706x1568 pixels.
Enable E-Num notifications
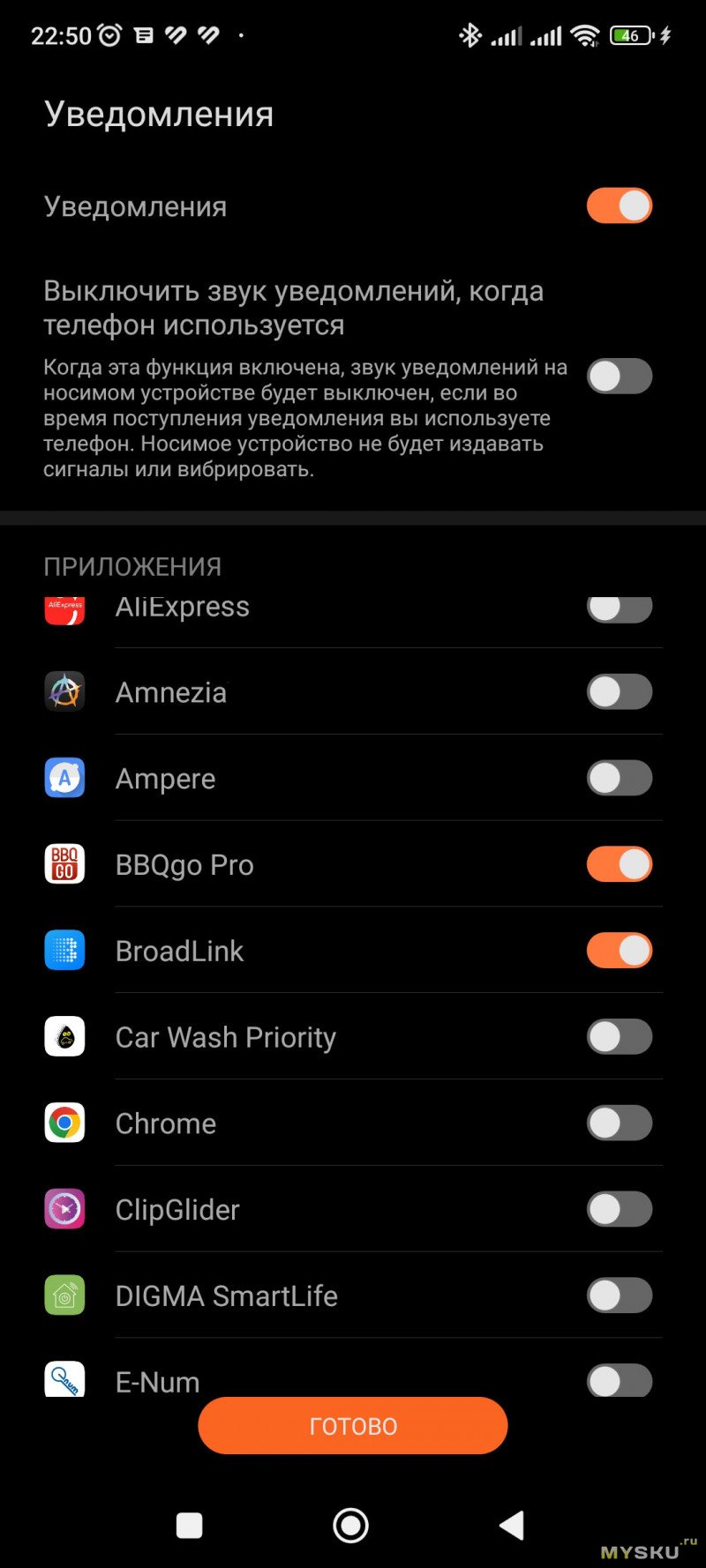point(619,1380)
